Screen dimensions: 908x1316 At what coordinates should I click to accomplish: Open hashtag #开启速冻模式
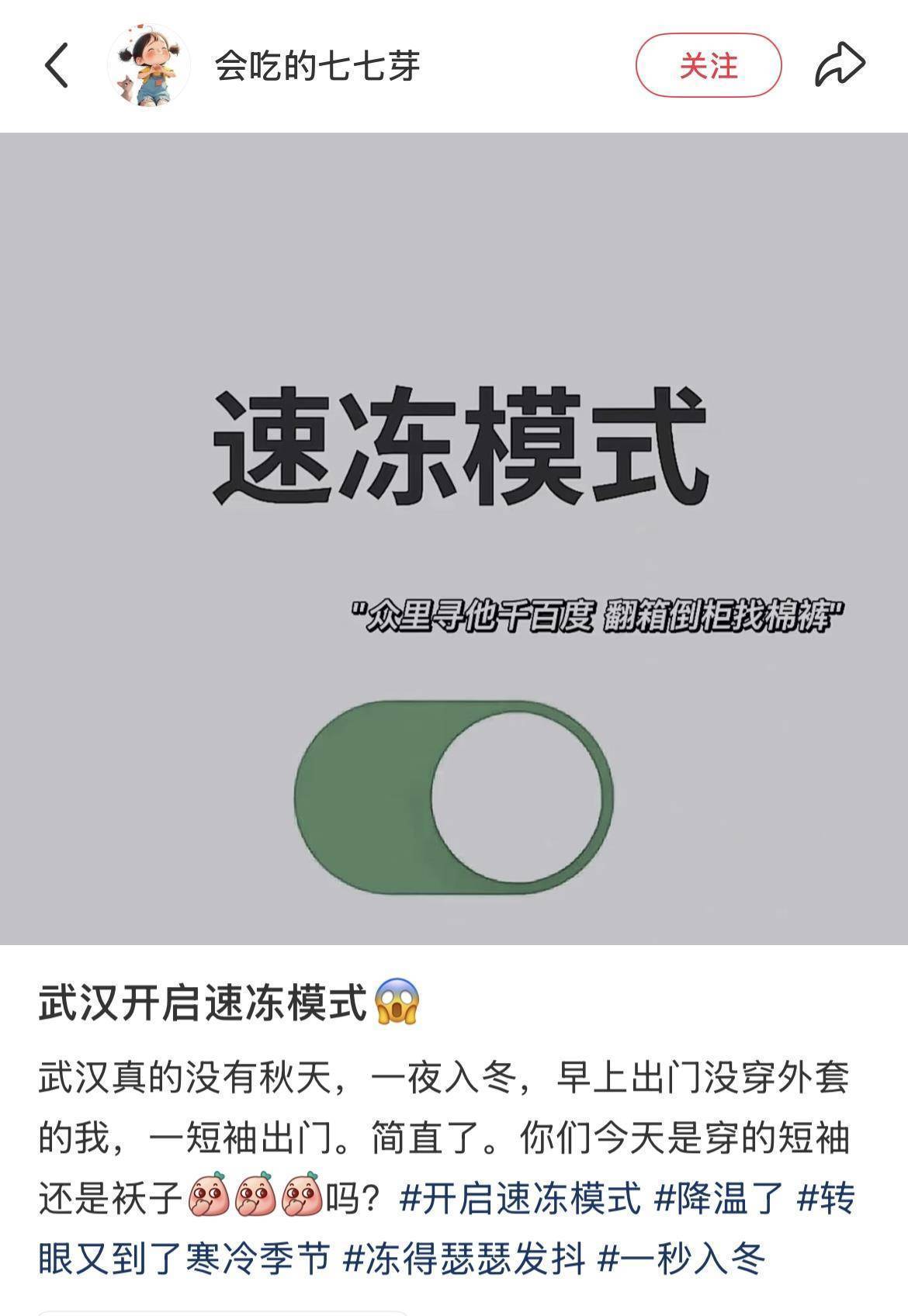point(520,1198)
